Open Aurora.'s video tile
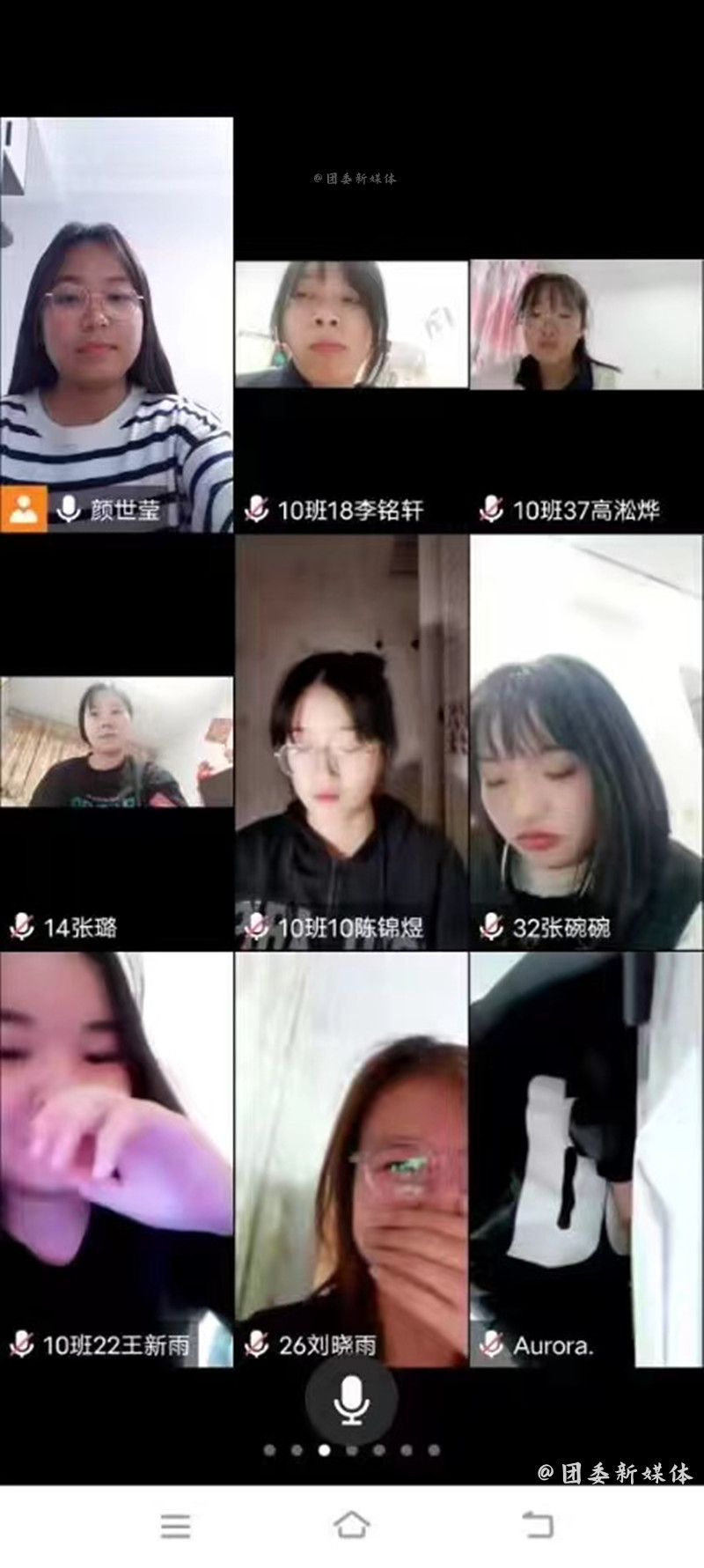The width and height of the screenshot is (704, 1568). pos(586,1159)
